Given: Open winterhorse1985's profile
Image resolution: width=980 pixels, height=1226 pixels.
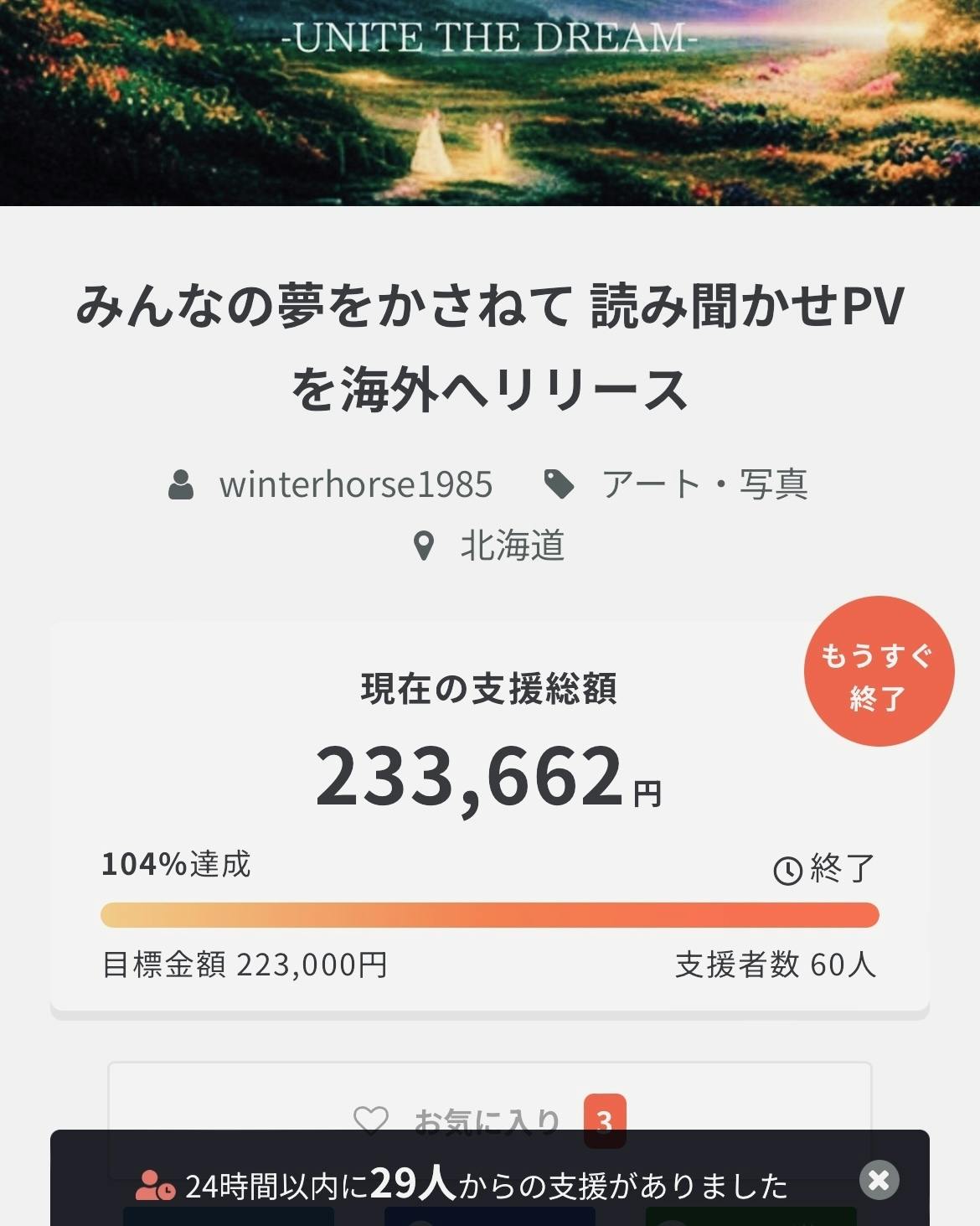Looking at the screenshot, I should pyautogui.click(x=355, y=484).
